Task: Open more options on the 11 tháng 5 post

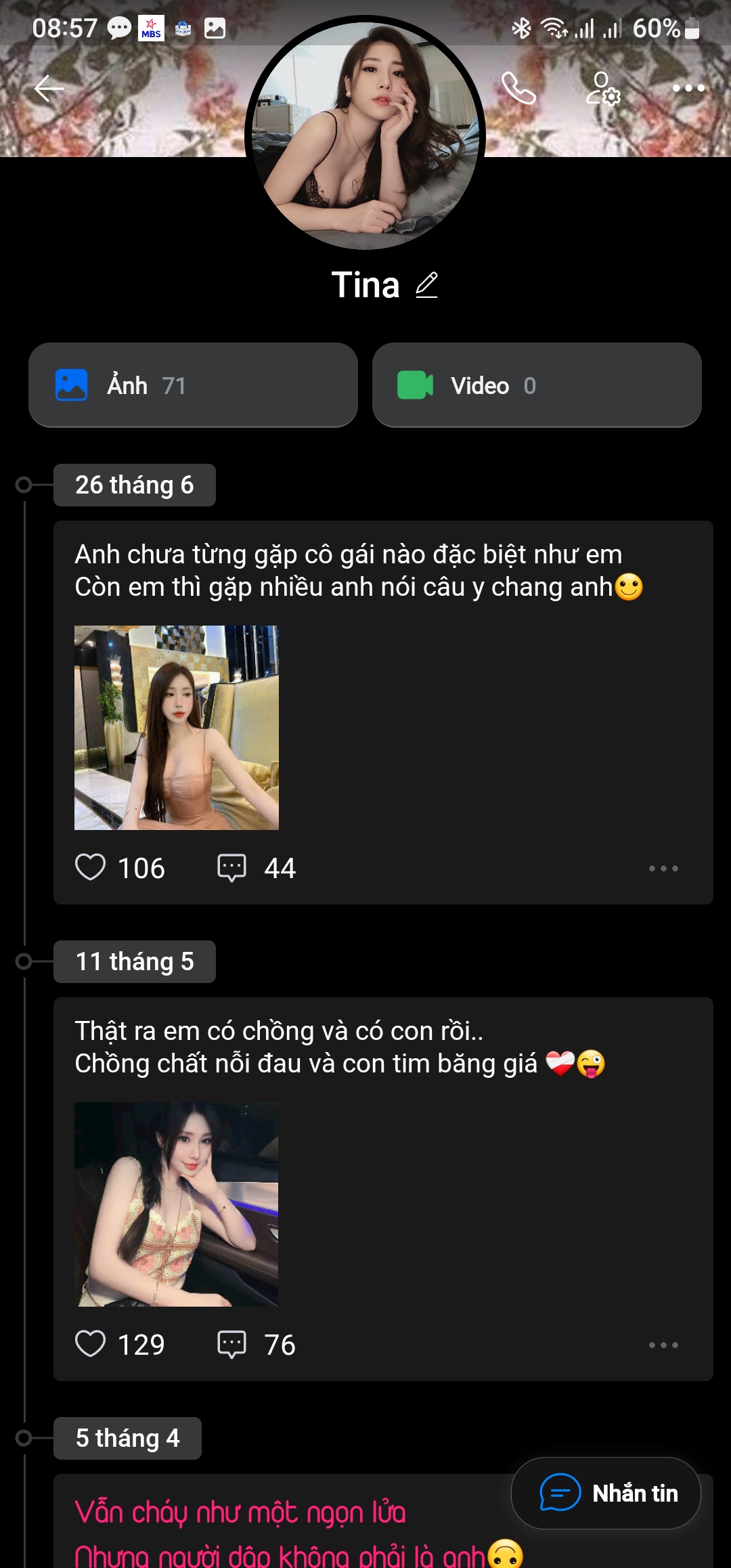Action: point(663,1345)
